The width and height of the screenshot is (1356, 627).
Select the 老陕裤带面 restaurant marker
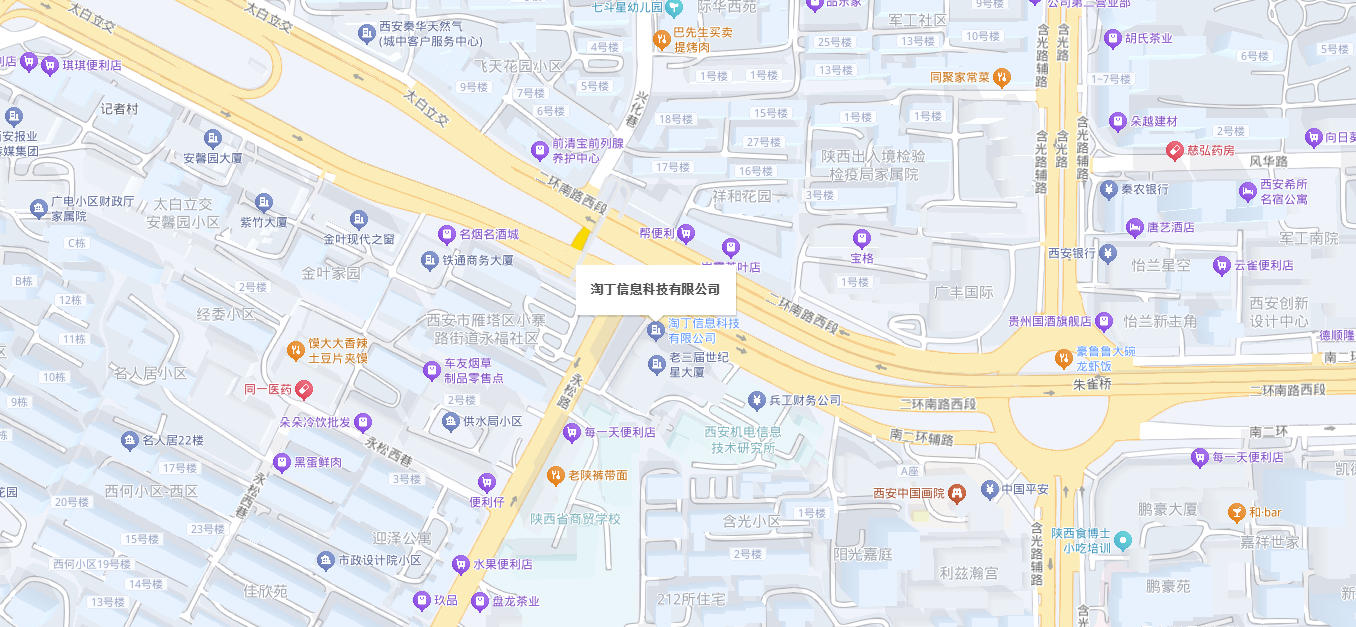556,475
